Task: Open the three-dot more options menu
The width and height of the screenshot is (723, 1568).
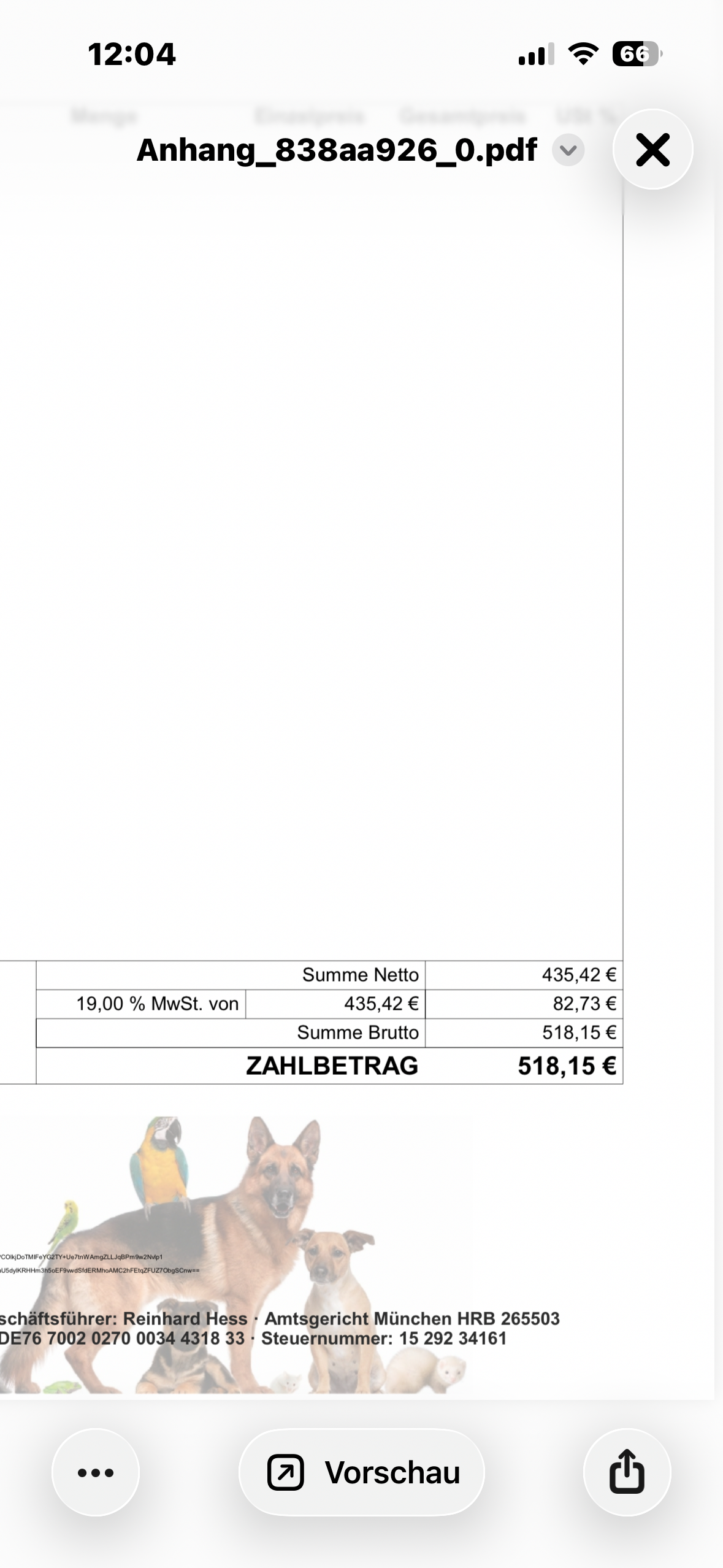Action: 96,1472
